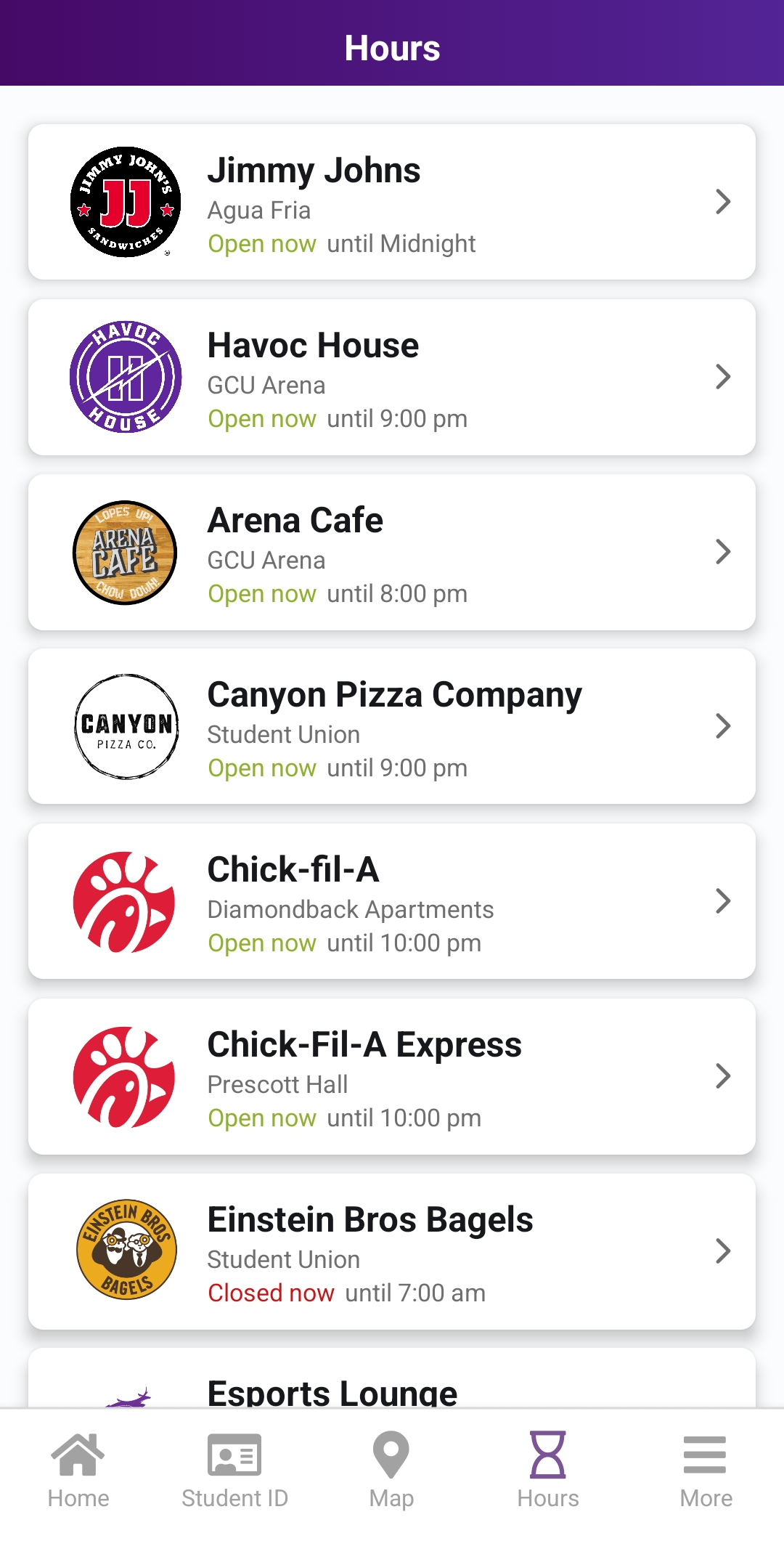
Task: Open Canyon Pizza Company details
Action: [392, 726]
